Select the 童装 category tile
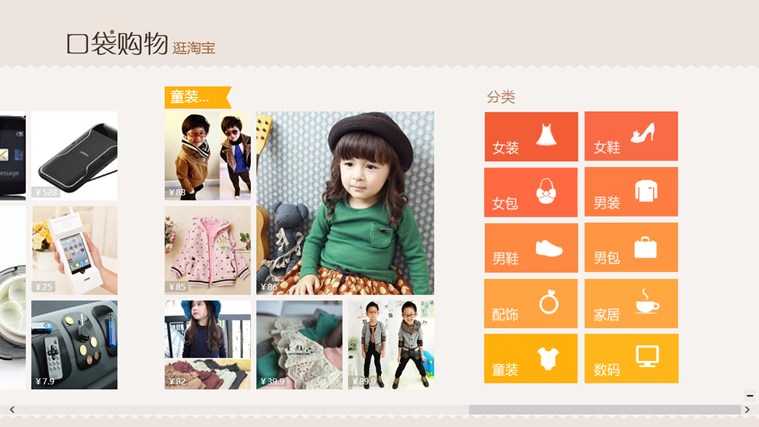This screenshot has width=759, height=427. coord(531,358)
